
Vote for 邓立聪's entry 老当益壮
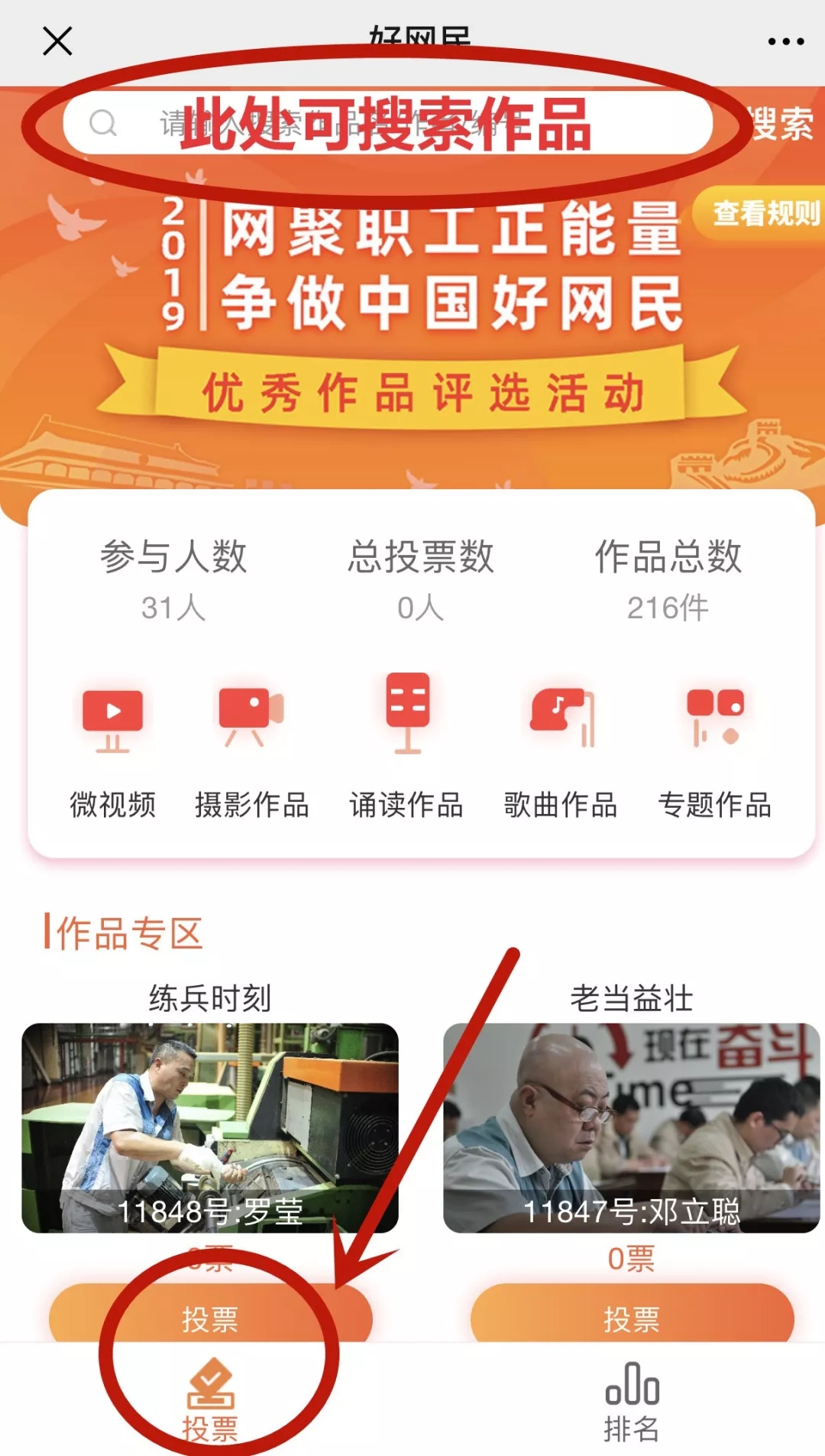[631, 1318]
